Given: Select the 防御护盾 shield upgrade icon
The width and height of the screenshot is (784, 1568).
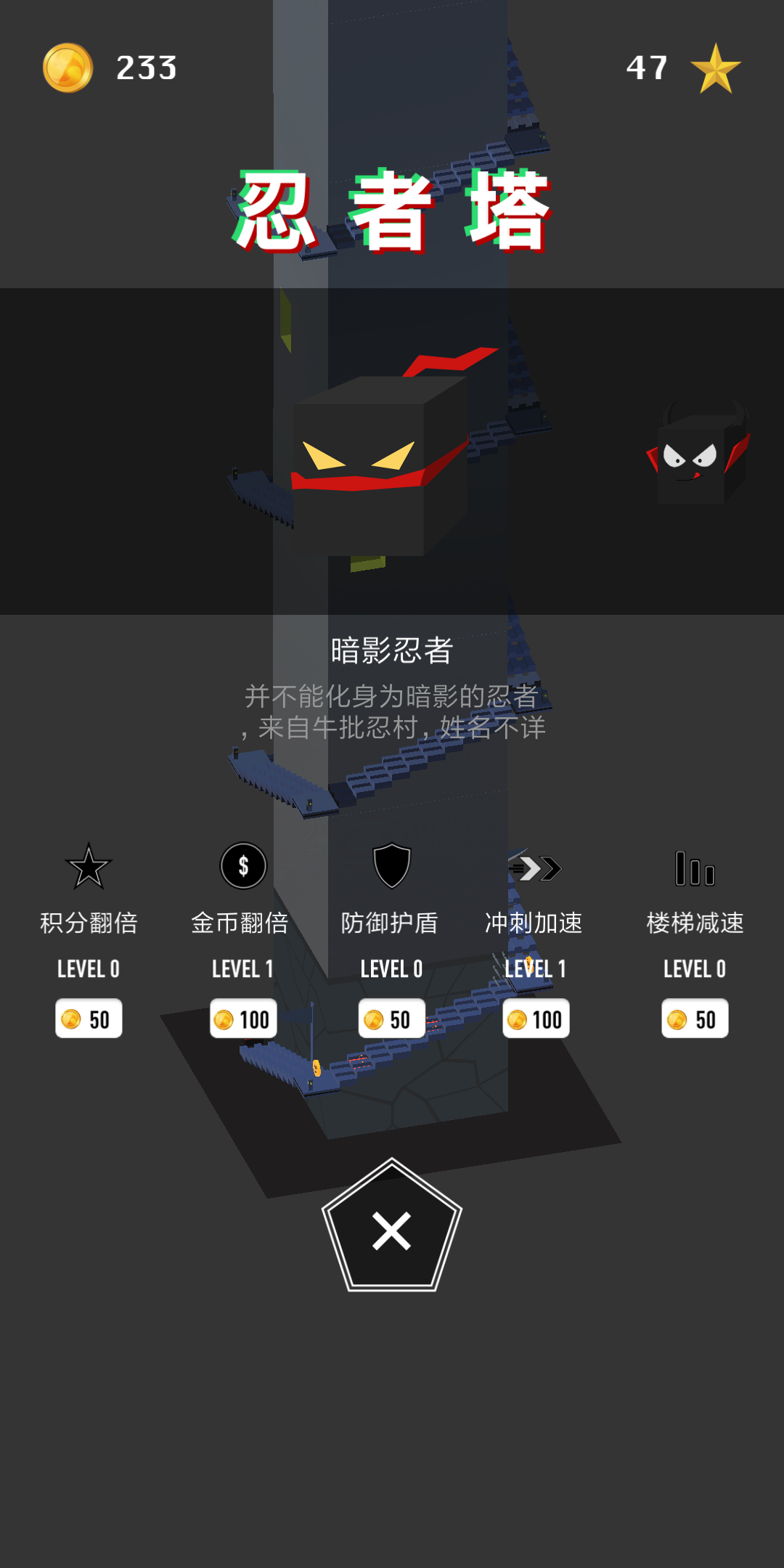Looking at the screenshot, I should (x=391, y=865).
